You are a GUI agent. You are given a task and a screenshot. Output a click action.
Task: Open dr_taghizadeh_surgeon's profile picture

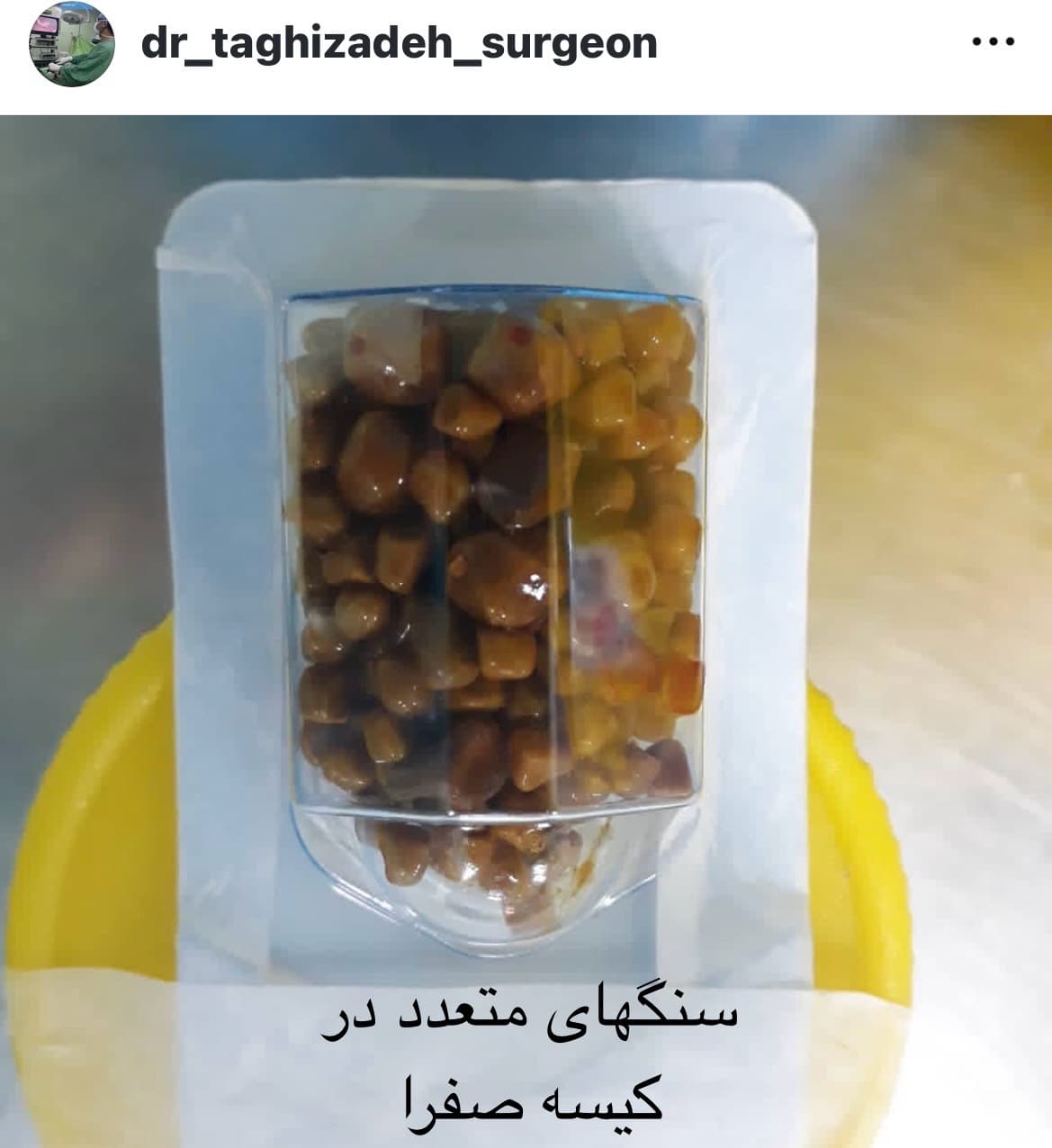coord(72,44)
